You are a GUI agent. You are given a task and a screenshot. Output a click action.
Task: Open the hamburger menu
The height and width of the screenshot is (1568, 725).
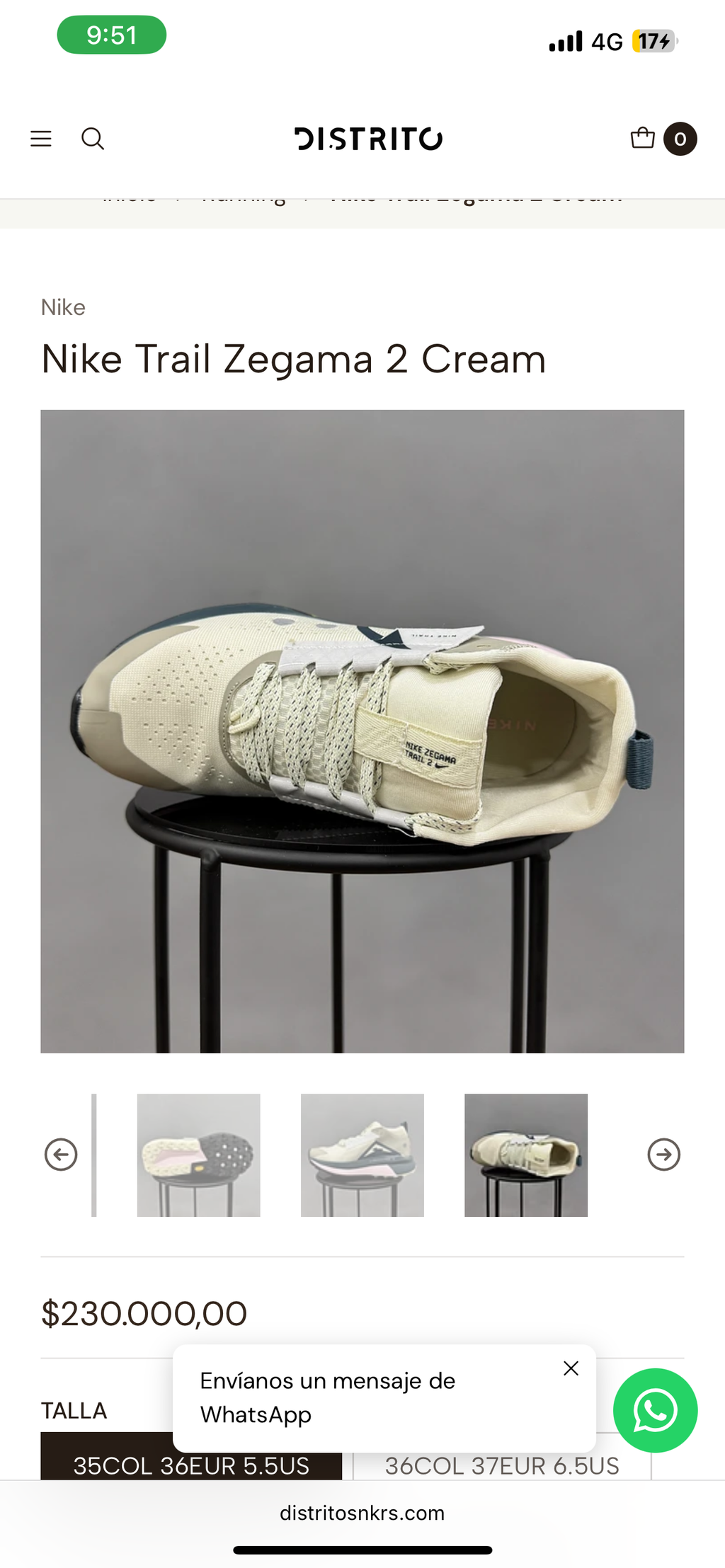click(x=41, y=139)
